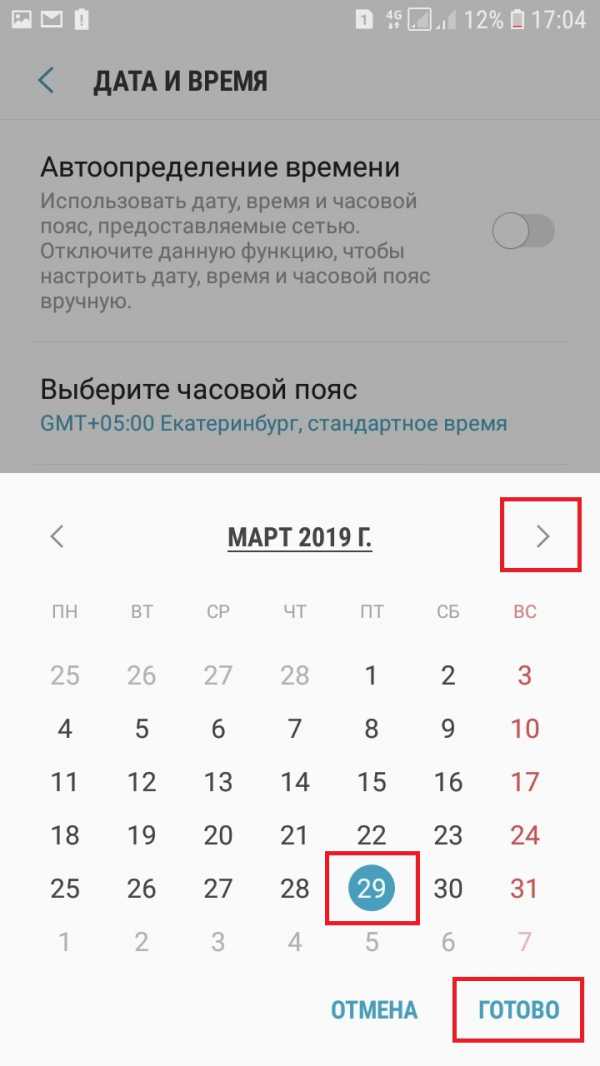Choose March 10 in the calendar

tap(525, 729)
